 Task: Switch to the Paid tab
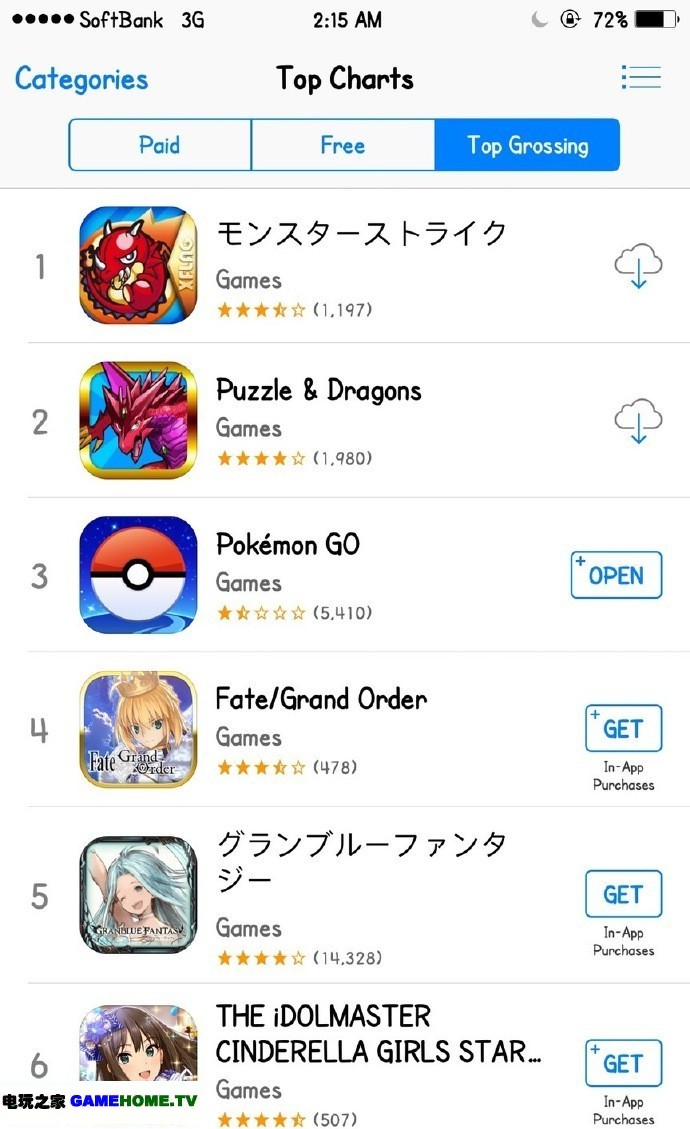(x=160, y=146)
